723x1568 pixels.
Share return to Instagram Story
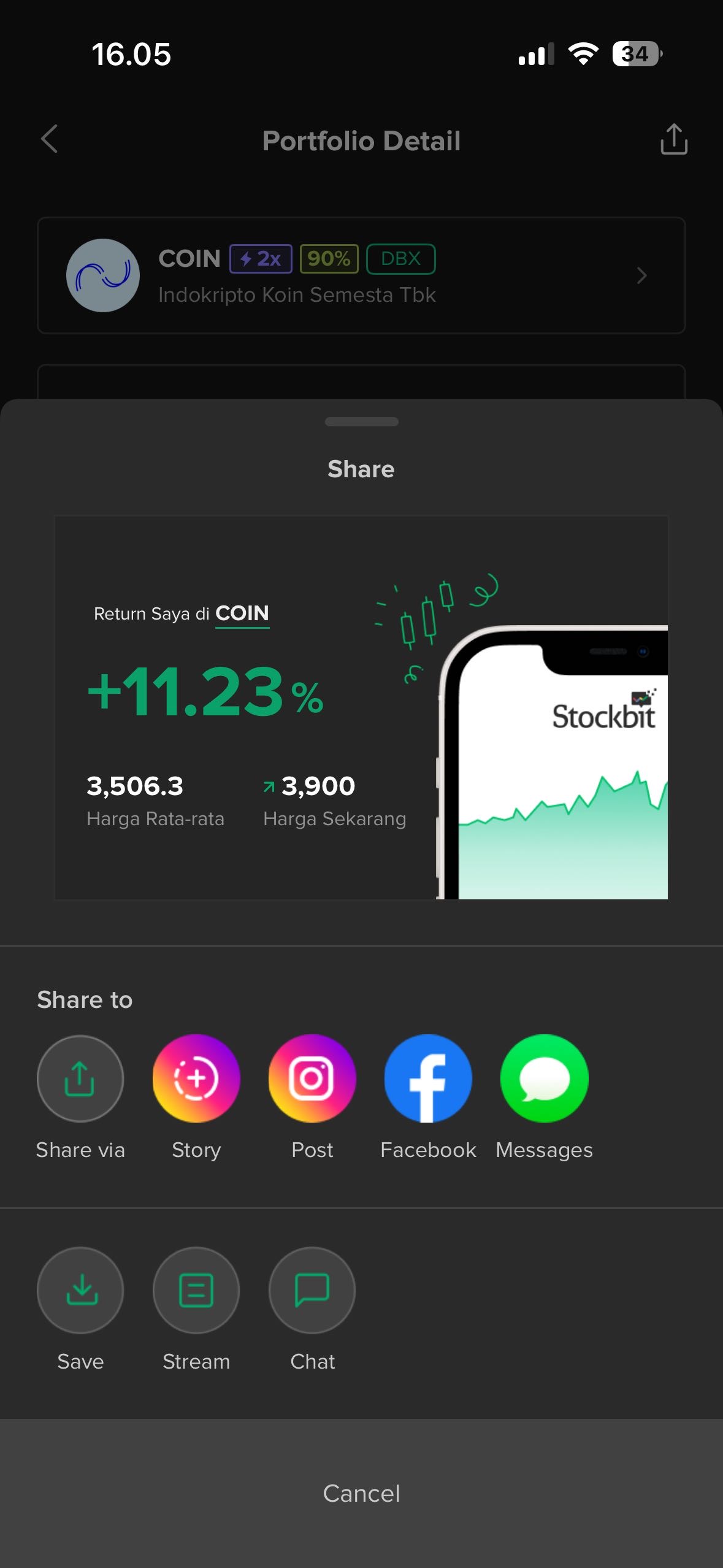[196, 1078]
